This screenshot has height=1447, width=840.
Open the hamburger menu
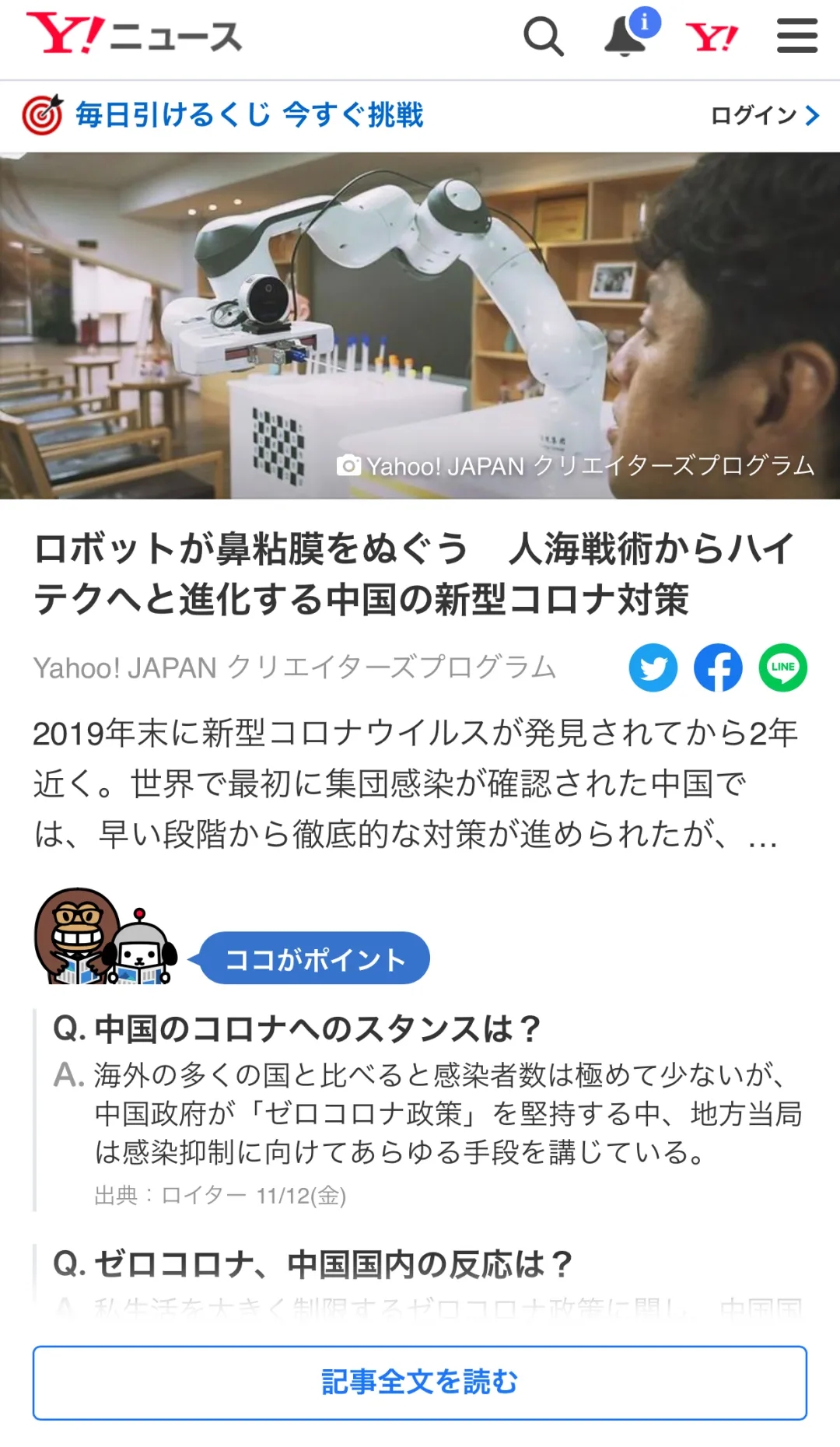[x=796, y=37]
